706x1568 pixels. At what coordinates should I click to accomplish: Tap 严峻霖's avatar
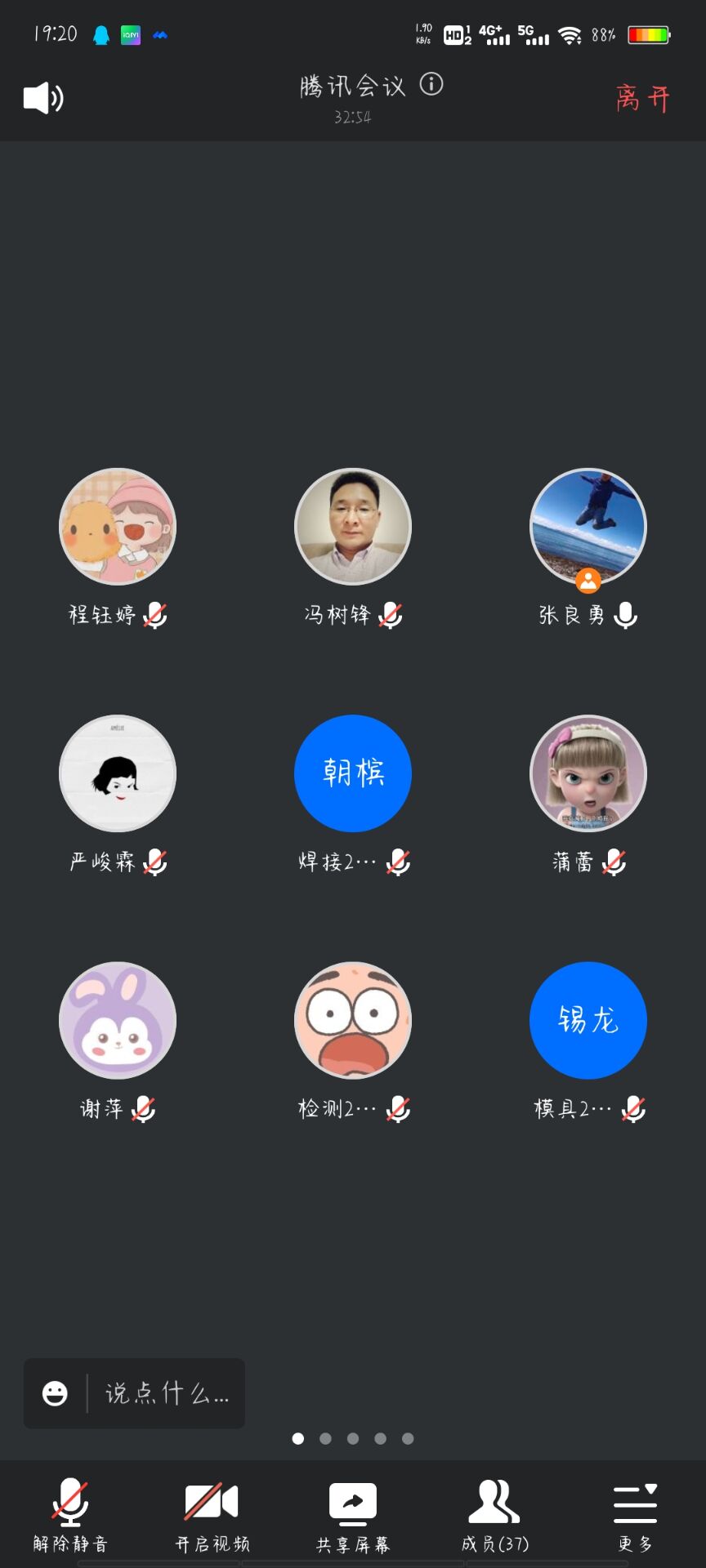pyautogui.click(x=118, y=773)
